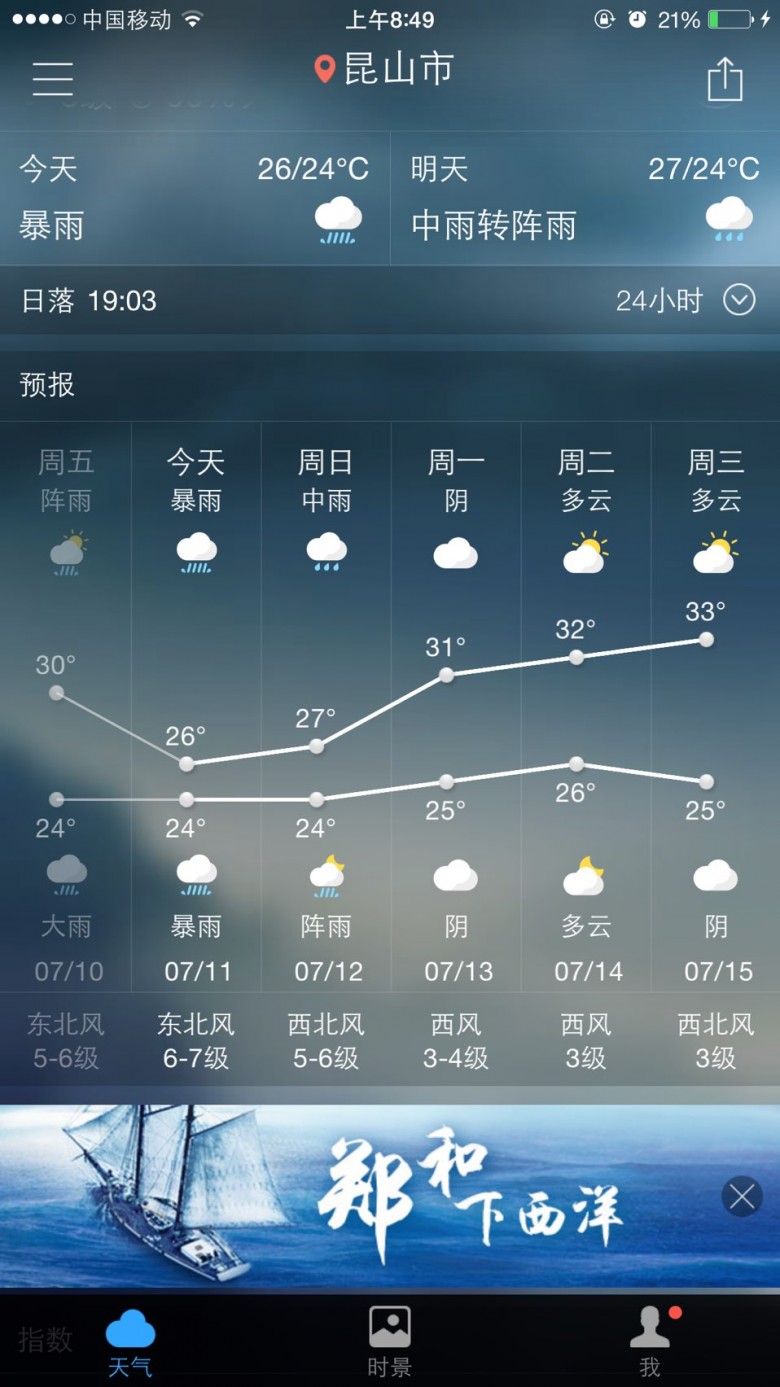Open tomorrow's 中雨转阵雨 card
This screenshot has width=780, height=1387.
click(x=585, y=198)
